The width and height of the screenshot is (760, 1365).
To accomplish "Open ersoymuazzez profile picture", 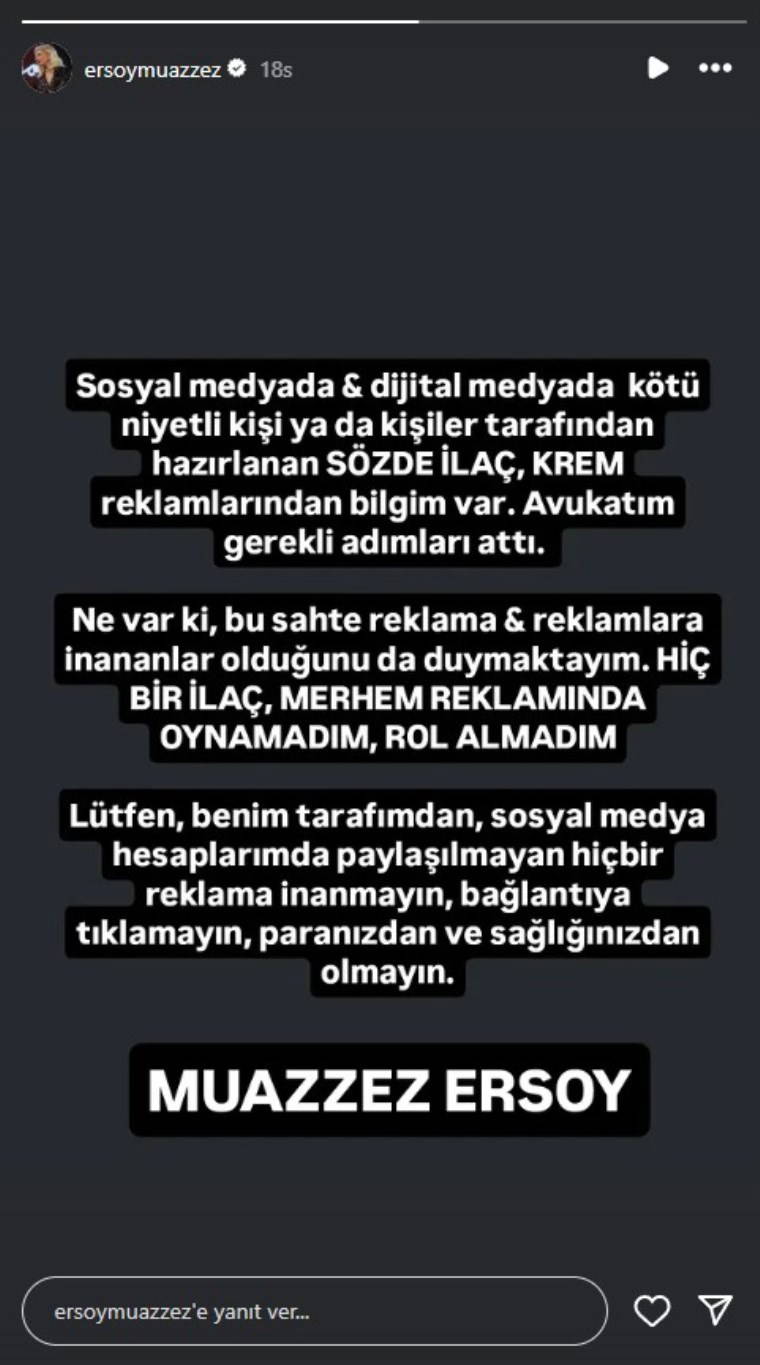I will (x=47, y=69).
